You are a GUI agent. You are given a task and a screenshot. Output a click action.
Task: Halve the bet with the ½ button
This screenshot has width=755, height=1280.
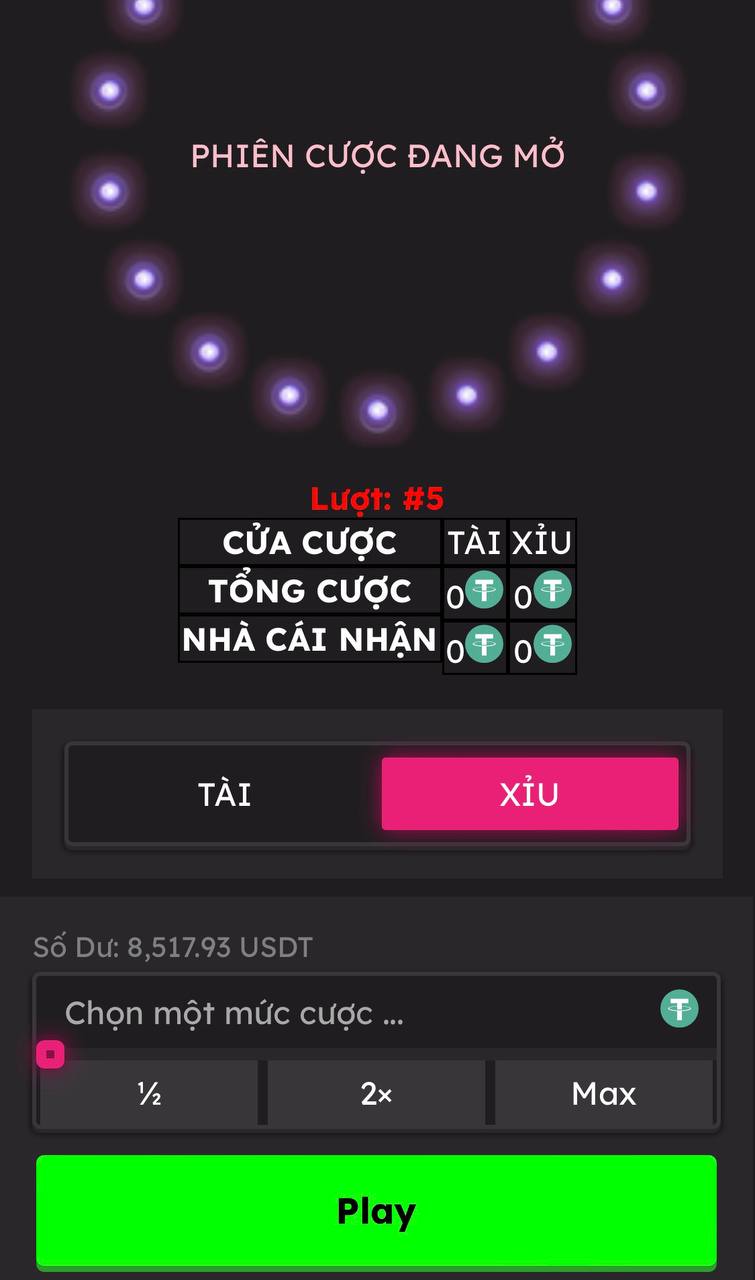click(x=149, y=1093)
